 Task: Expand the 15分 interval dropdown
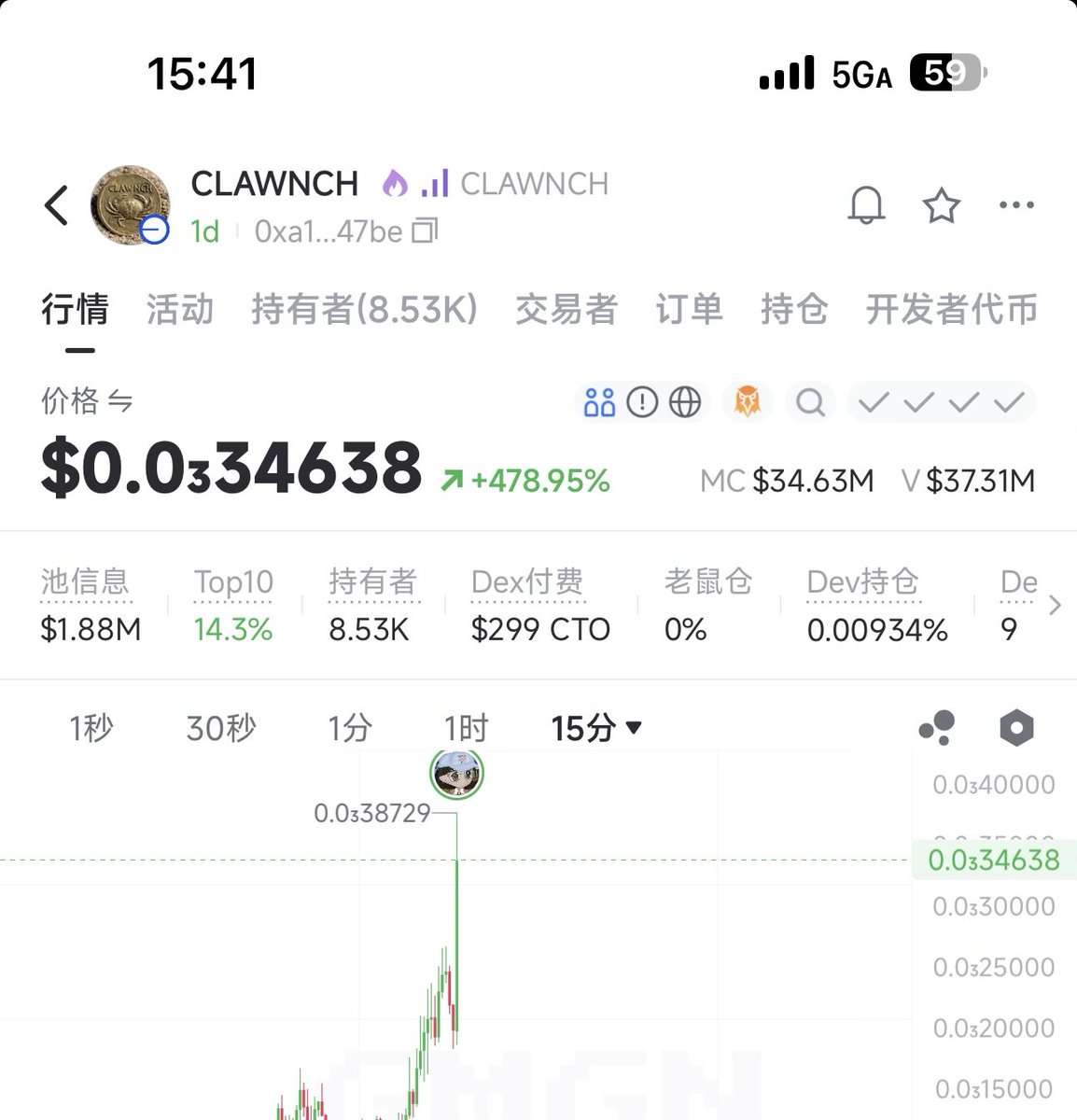[x=595, y=728]
